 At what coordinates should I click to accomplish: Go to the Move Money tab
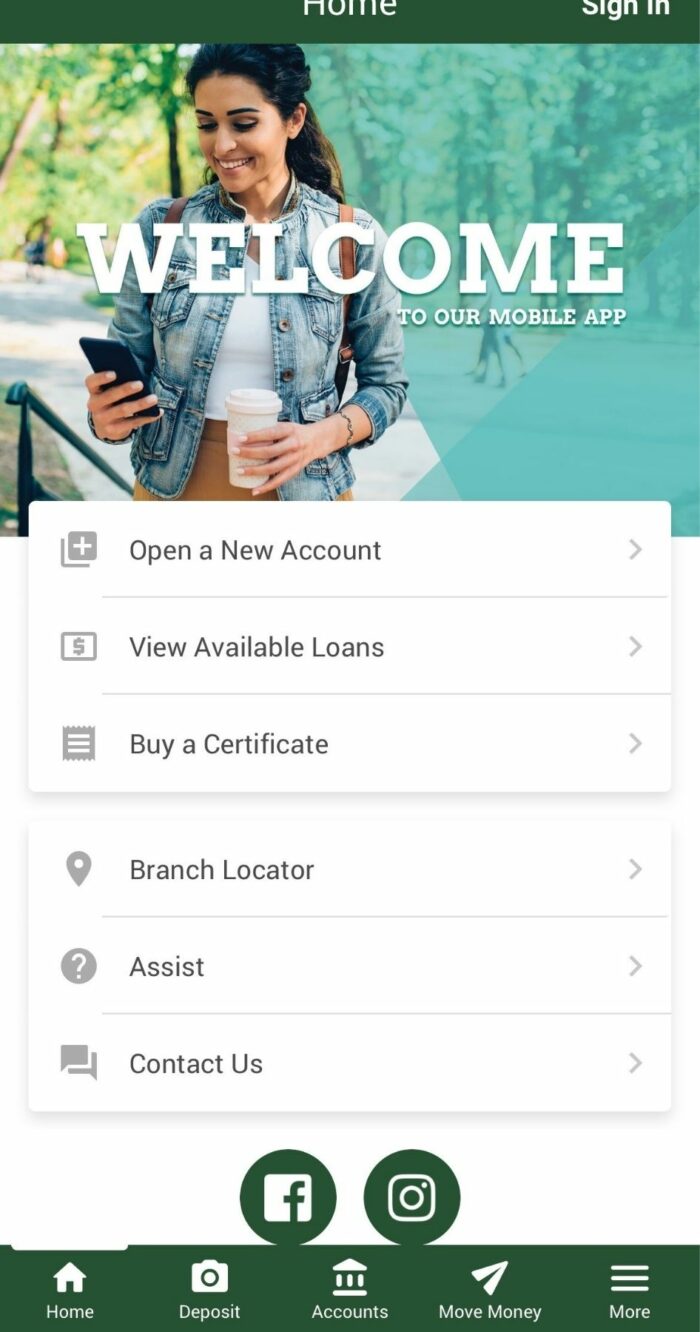490,1290
